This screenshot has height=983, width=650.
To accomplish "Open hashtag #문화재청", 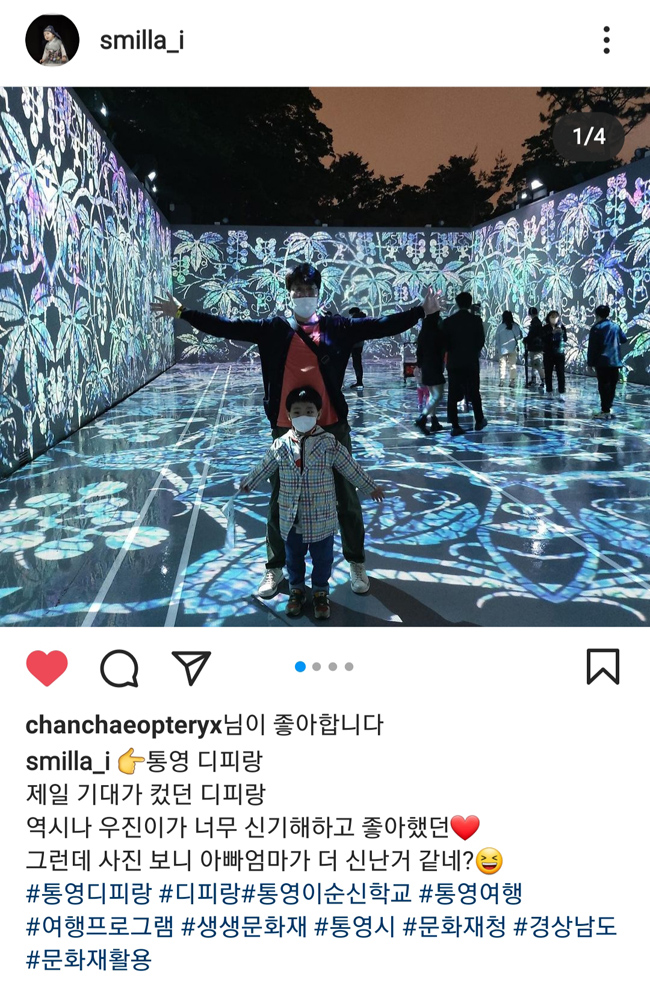I will pos(454,926).
